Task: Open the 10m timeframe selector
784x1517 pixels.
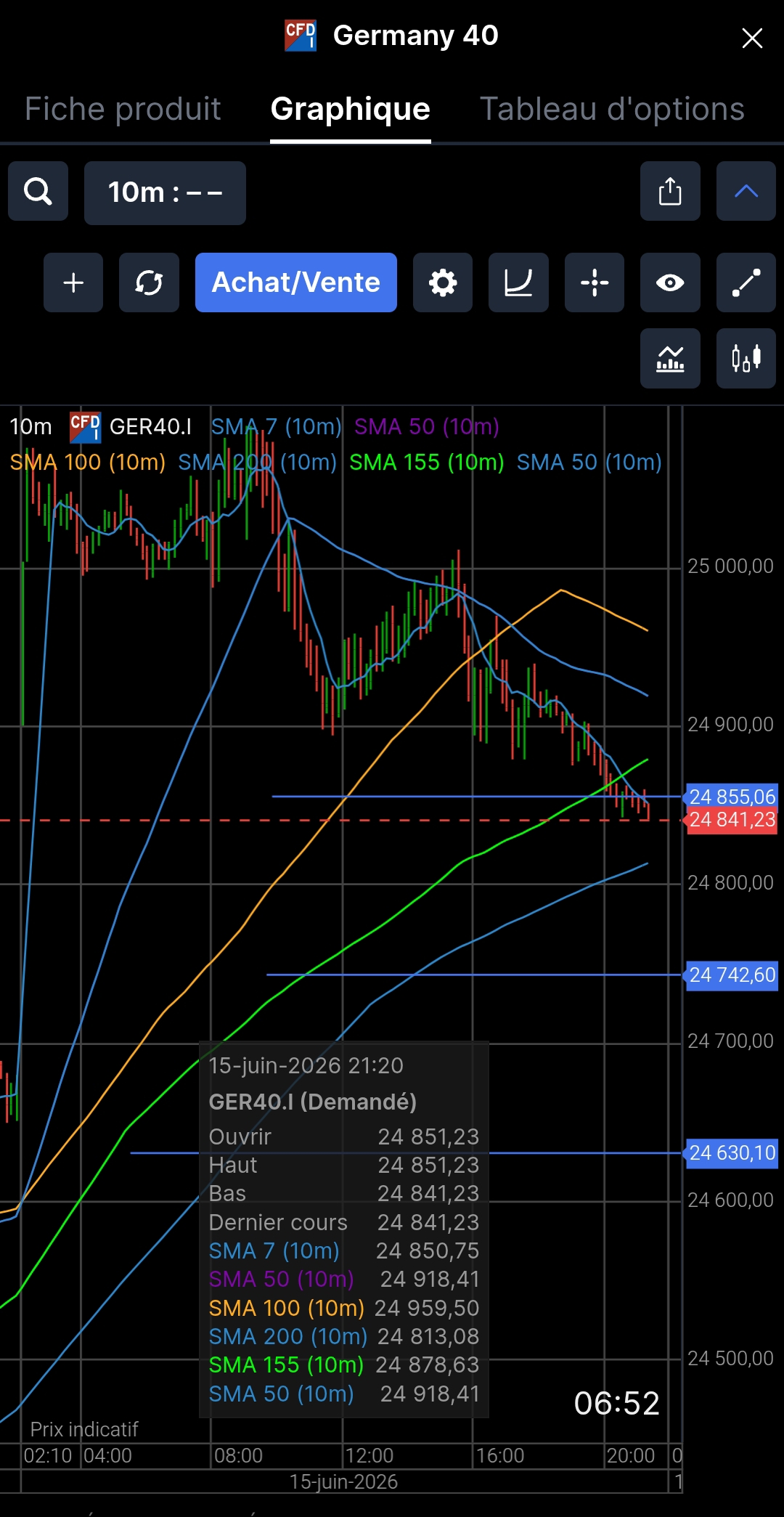Action: pos(165,192)
